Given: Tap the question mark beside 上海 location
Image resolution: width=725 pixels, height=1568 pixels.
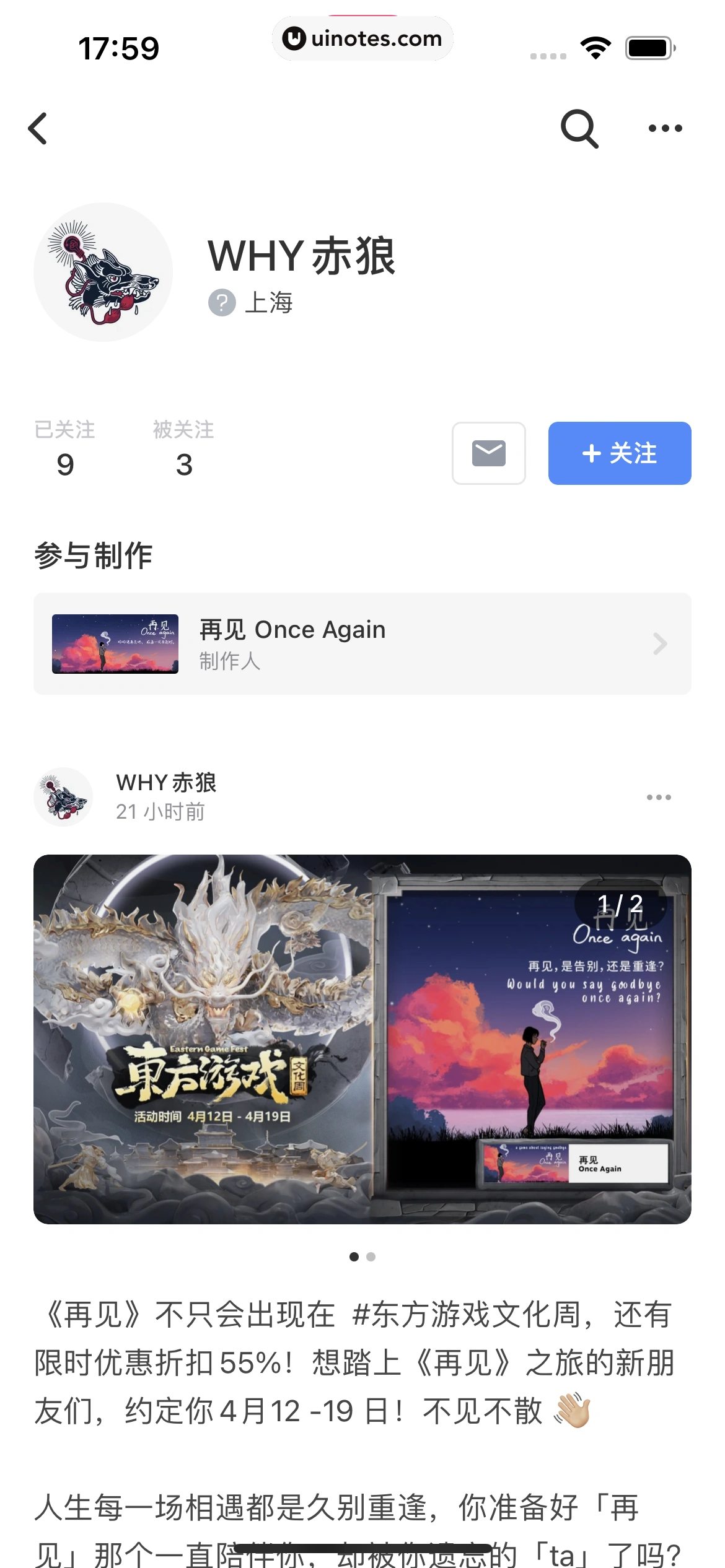Looking at the screenshot, I should tap(221, 303).
